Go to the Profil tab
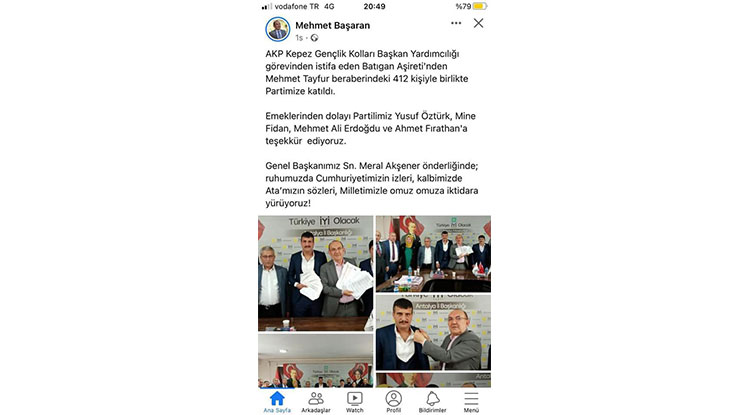 click(394, 402)
